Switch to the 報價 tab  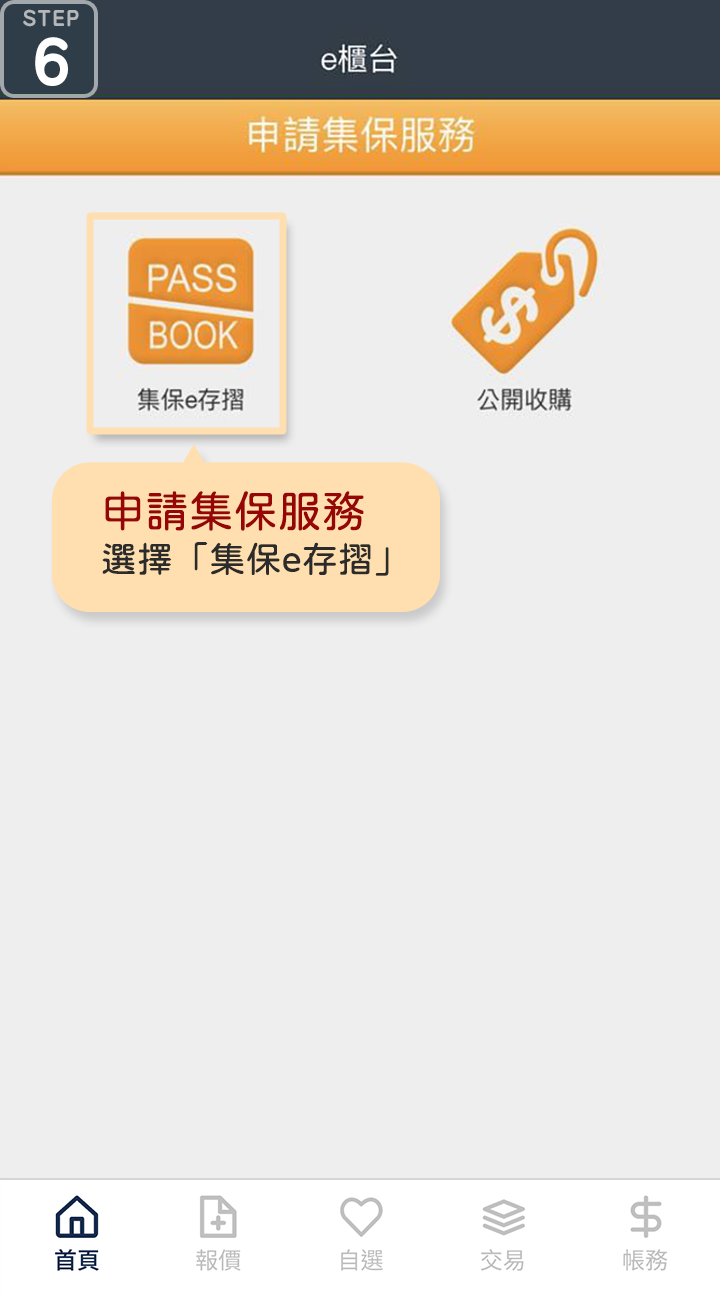click(x=218, y=1234)
